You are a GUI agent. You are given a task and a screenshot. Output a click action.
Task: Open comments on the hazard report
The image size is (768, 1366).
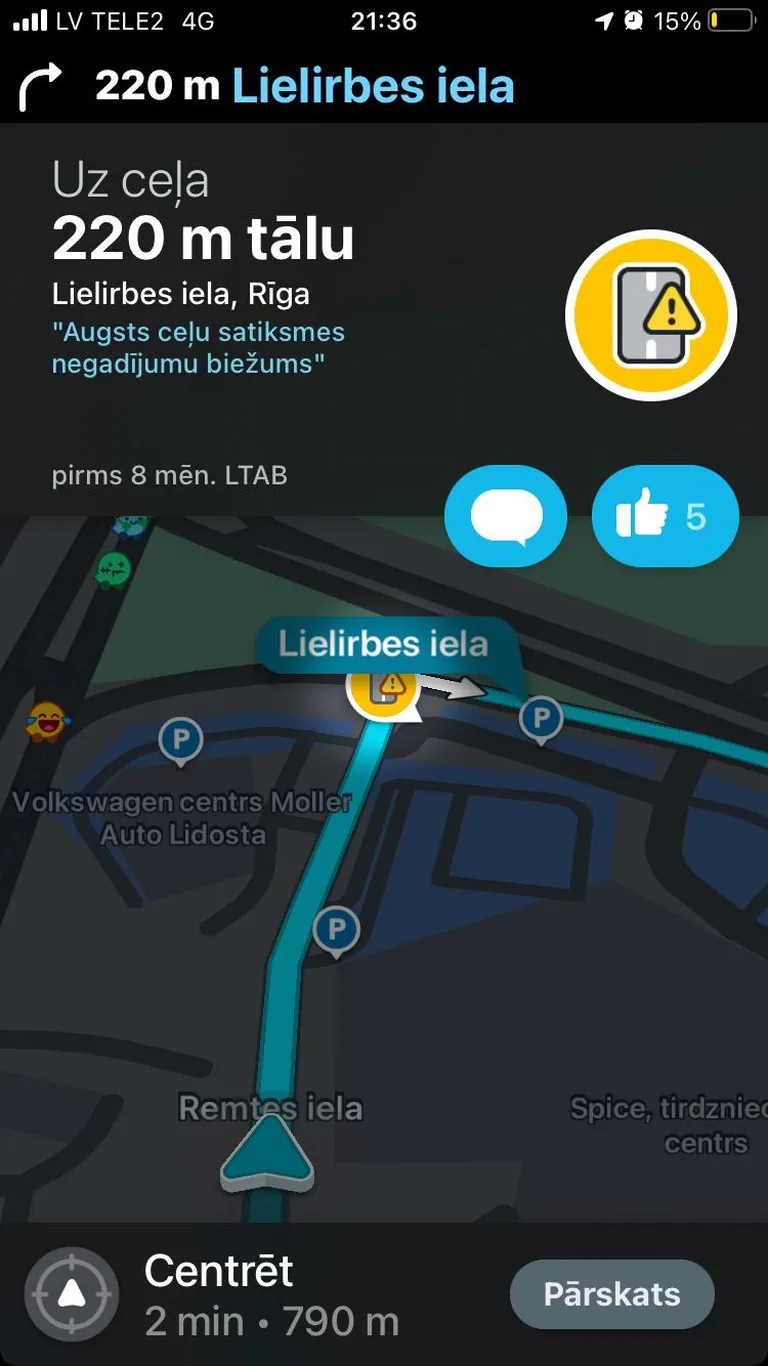pyautogui.click(x=505, y=517)
